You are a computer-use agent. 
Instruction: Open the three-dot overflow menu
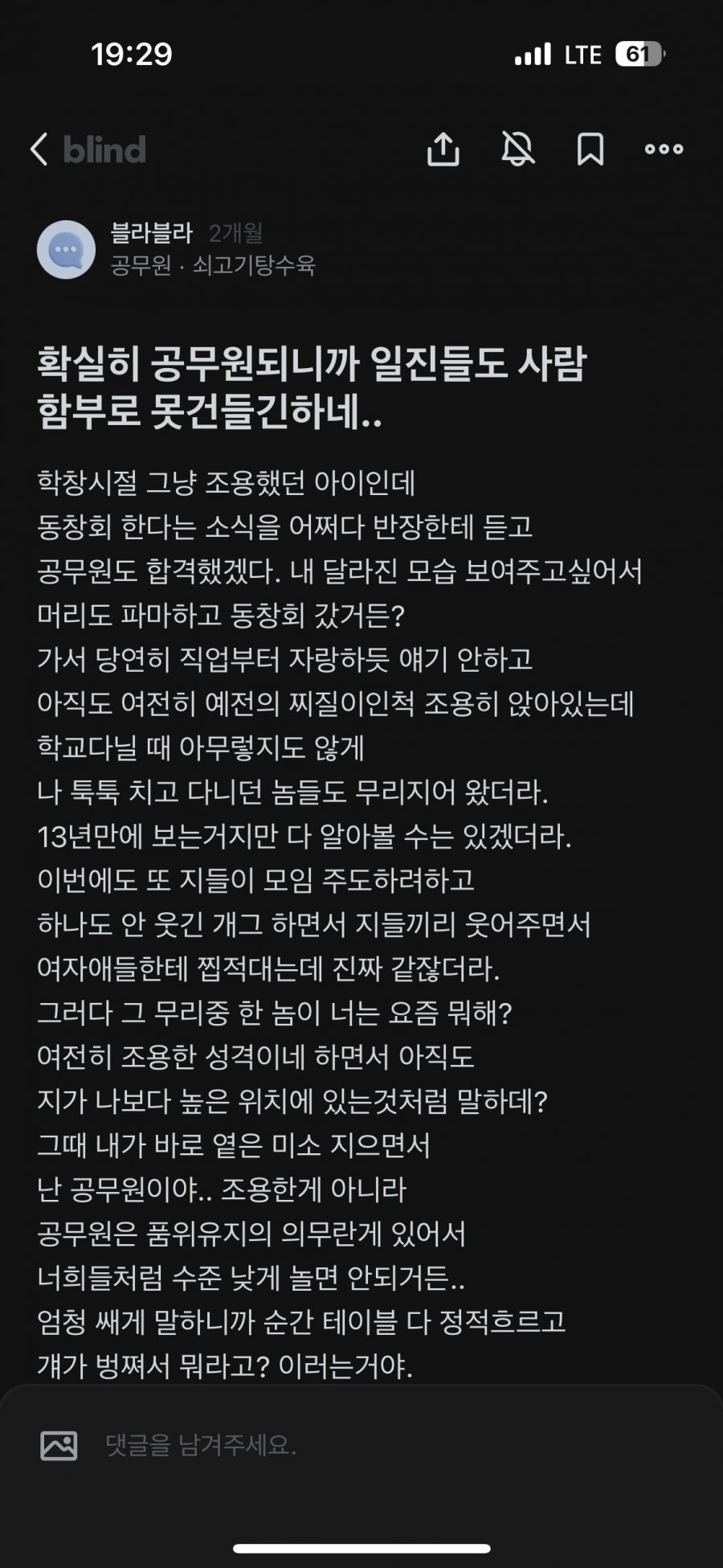point(664,149)
